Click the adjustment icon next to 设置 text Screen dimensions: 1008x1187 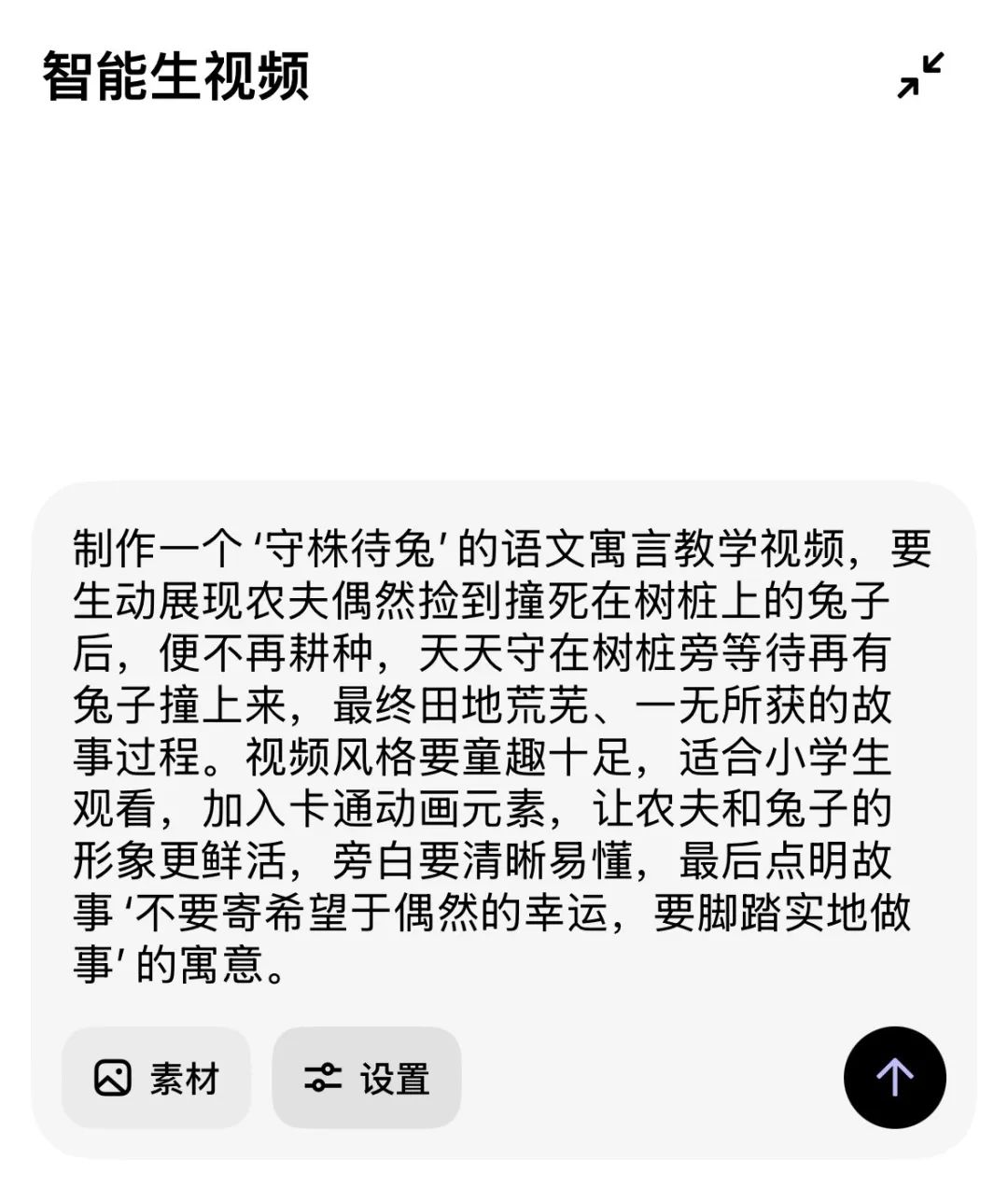(322, 1077)
